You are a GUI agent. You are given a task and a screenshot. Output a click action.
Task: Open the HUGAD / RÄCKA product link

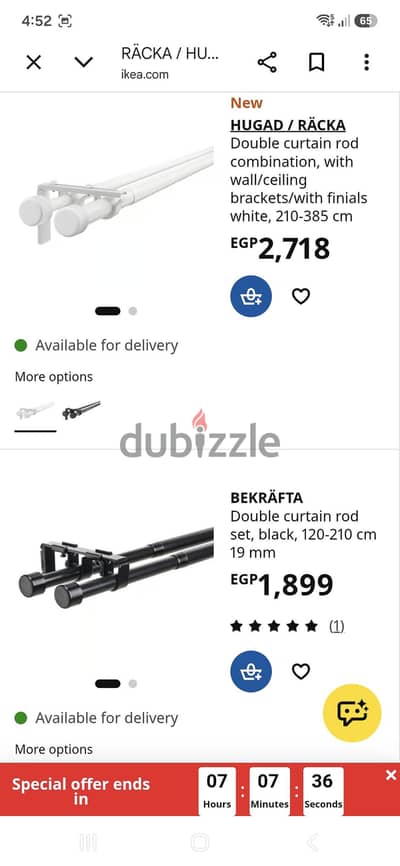point(288,125)
